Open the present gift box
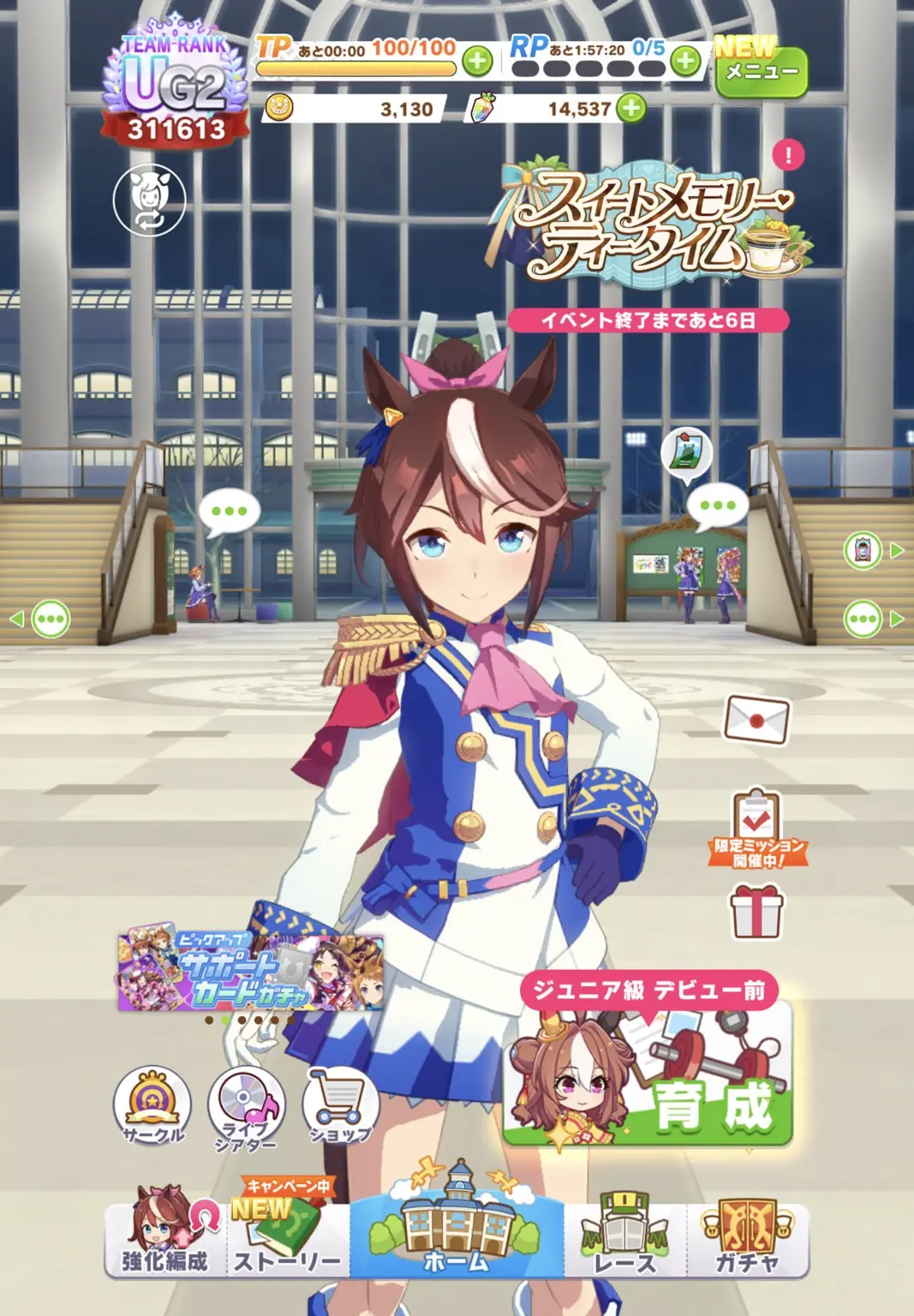The image size is (914, 1316). [756, 911]
